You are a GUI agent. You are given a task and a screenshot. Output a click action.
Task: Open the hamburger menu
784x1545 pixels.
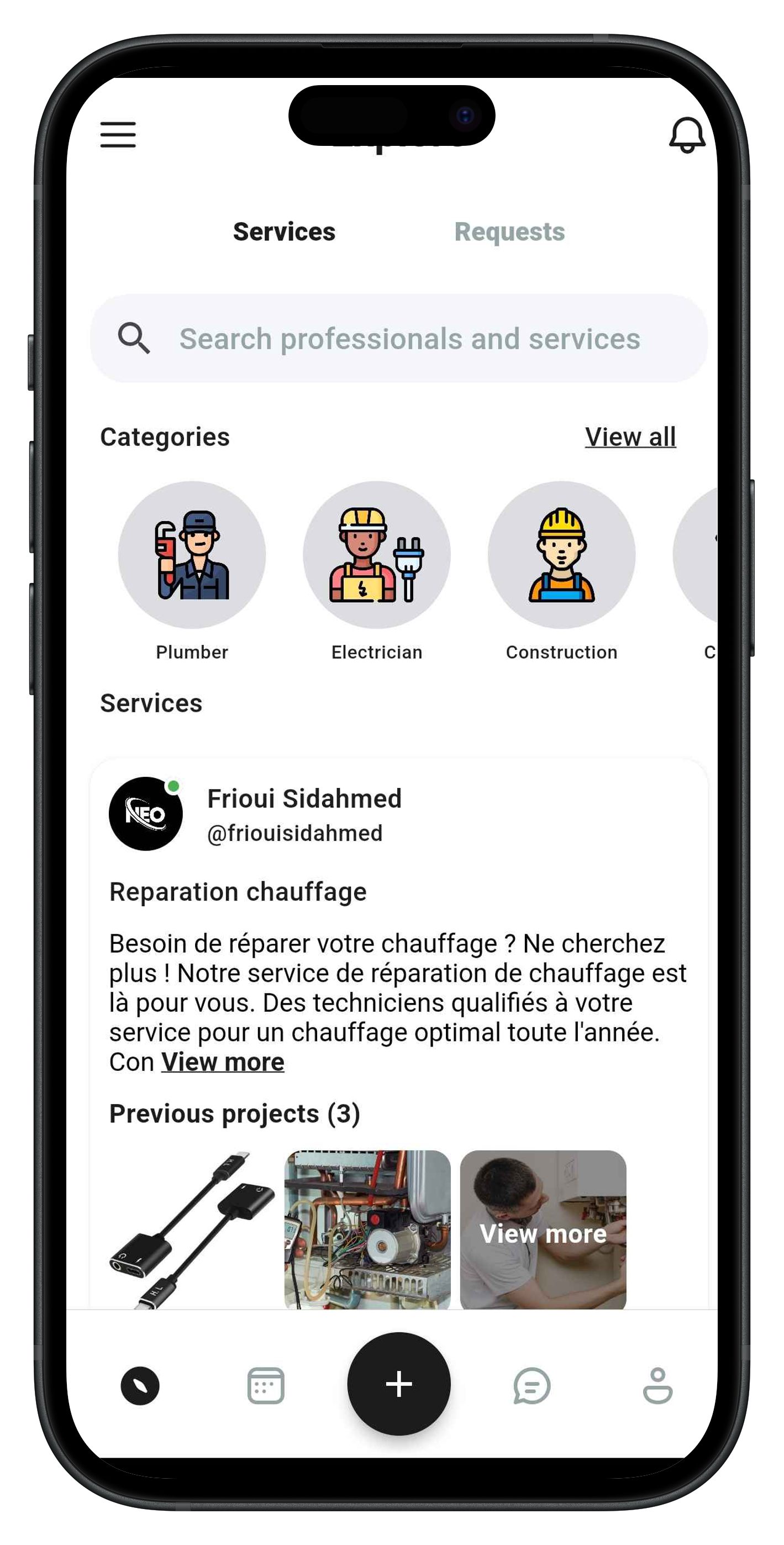point(118,134)
